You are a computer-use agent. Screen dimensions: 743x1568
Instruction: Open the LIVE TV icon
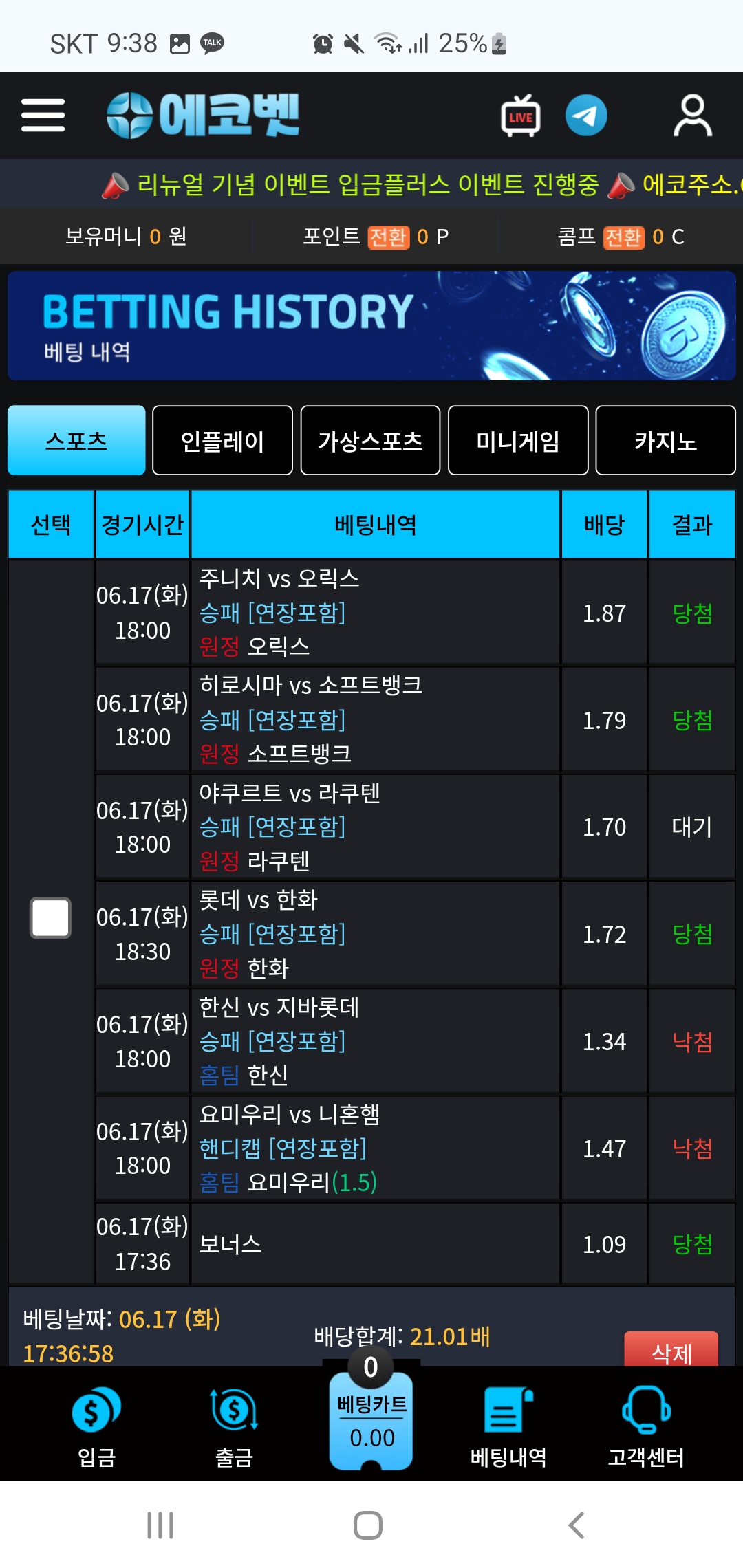tap(521, 116)
